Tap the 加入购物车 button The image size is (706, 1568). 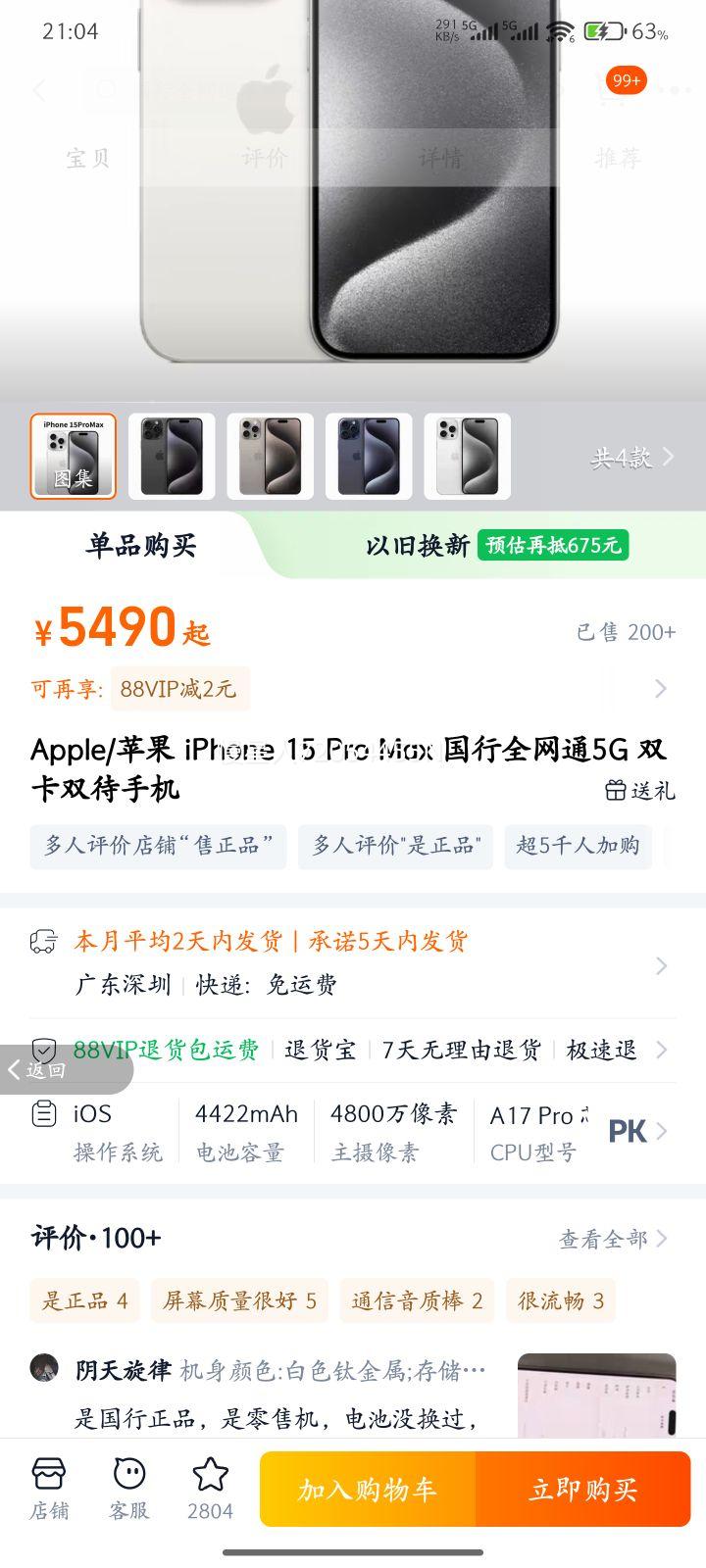[366, 1489]
